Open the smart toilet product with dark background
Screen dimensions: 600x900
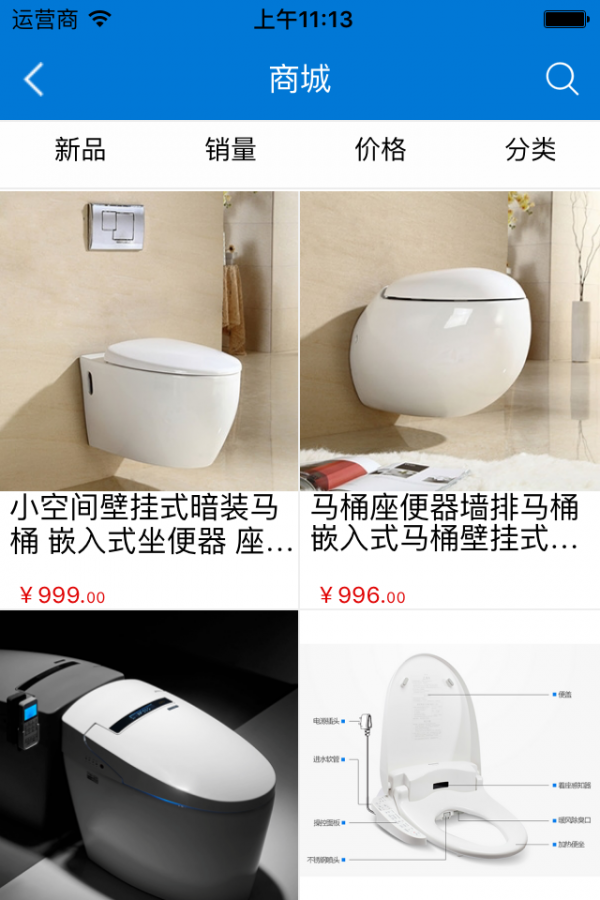click(149, 757)
